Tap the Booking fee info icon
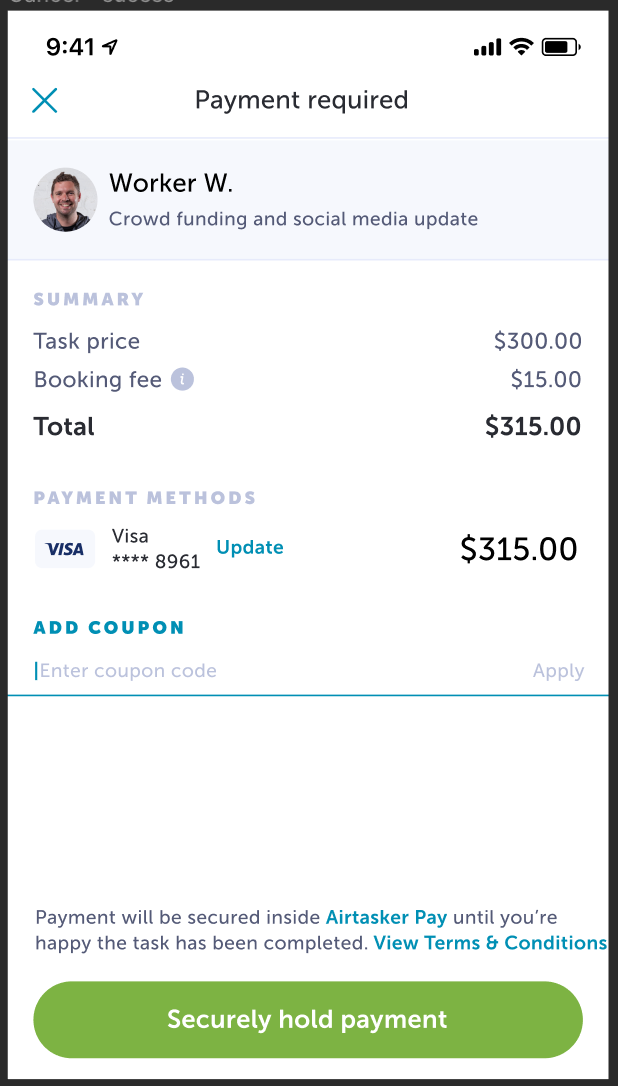 tap(182, 379)
